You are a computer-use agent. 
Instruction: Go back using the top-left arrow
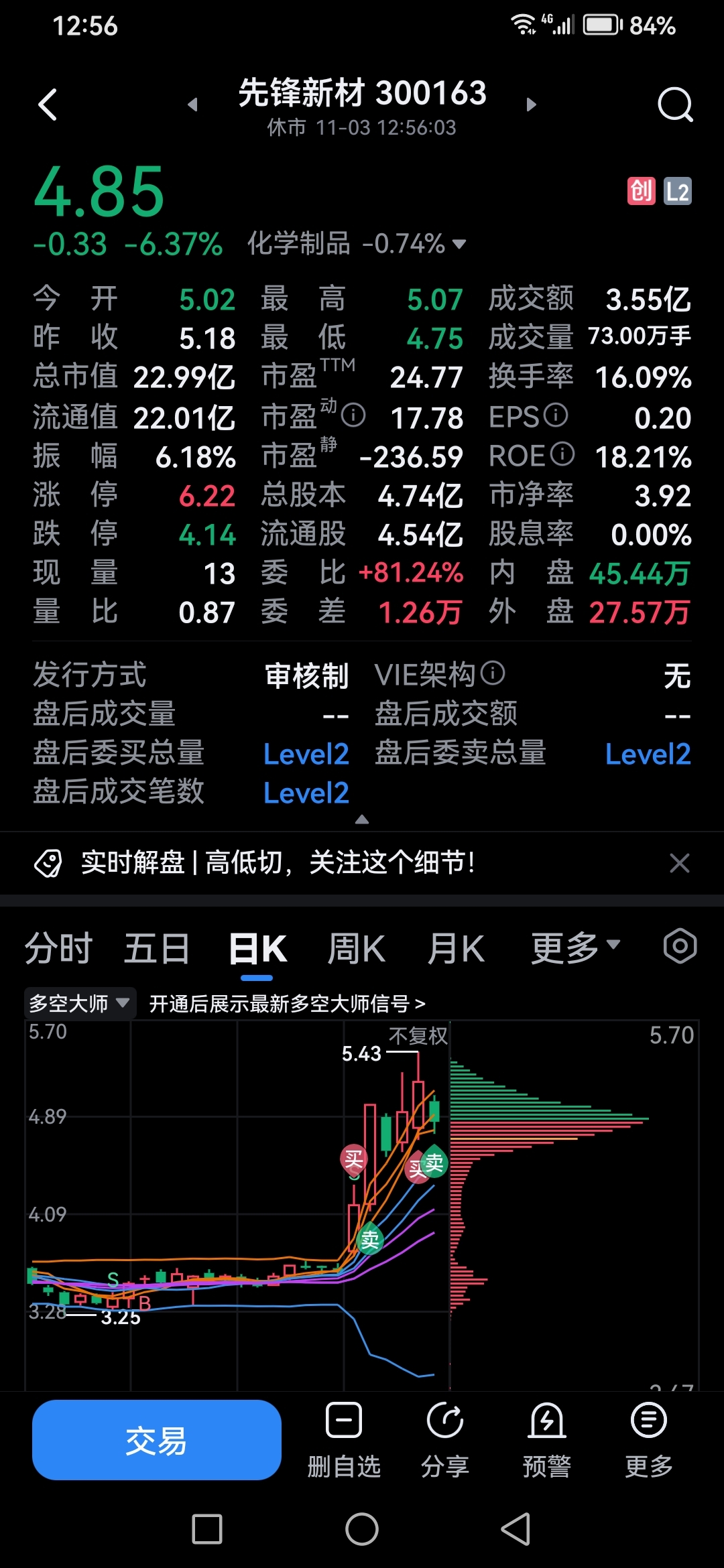pos(48,105)
